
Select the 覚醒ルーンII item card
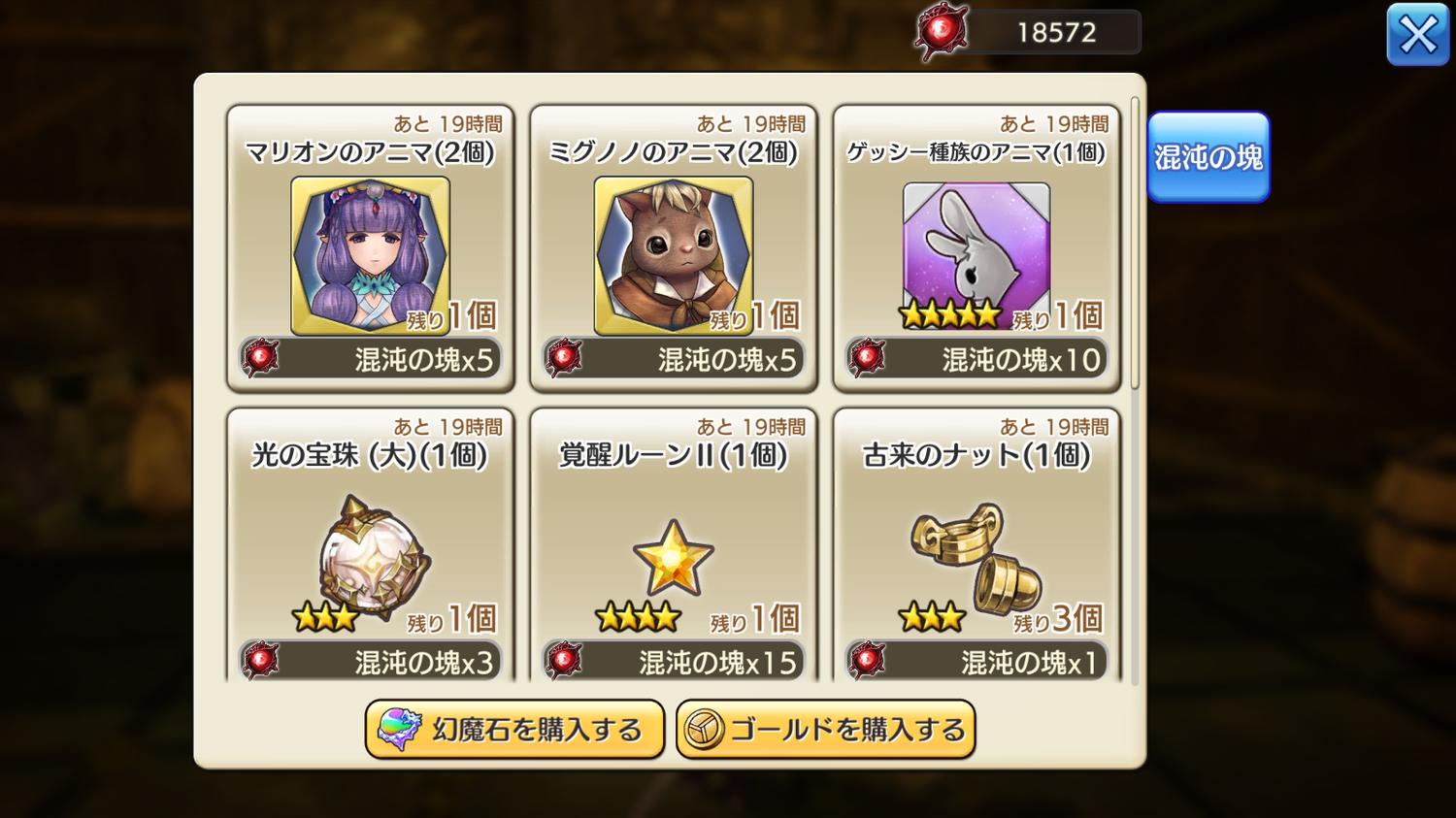tap(673, 548)
